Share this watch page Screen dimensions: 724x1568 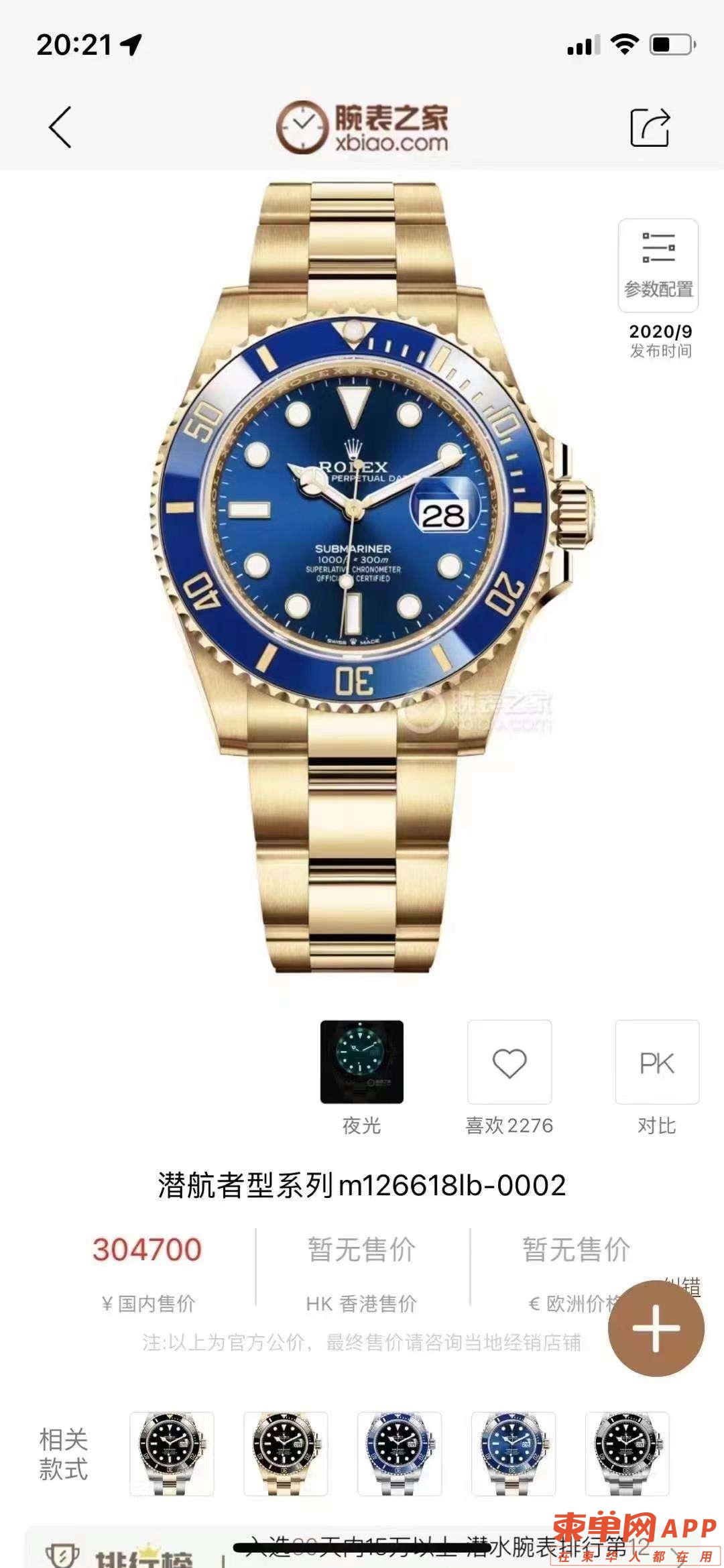(x=650, y=127)
